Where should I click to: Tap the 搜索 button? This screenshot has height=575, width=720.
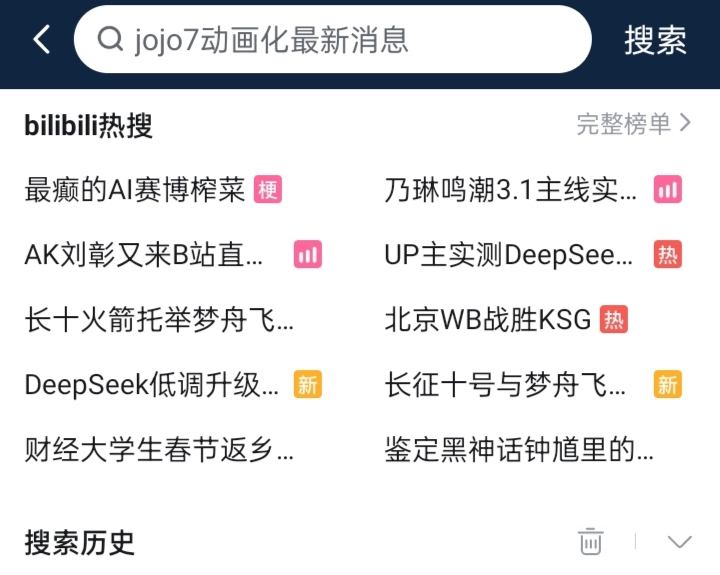(x=655, y=40)
